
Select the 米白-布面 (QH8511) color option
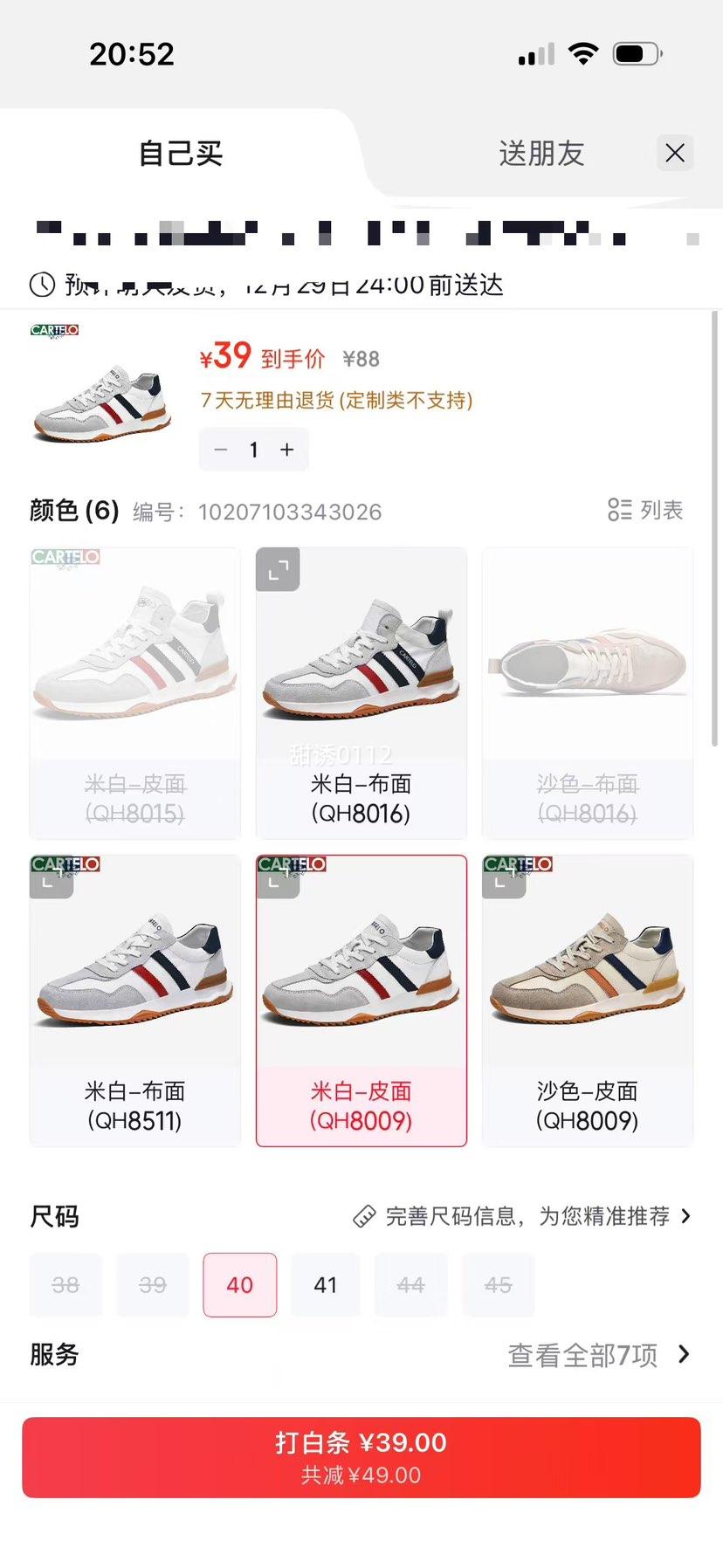[134, 1000]
